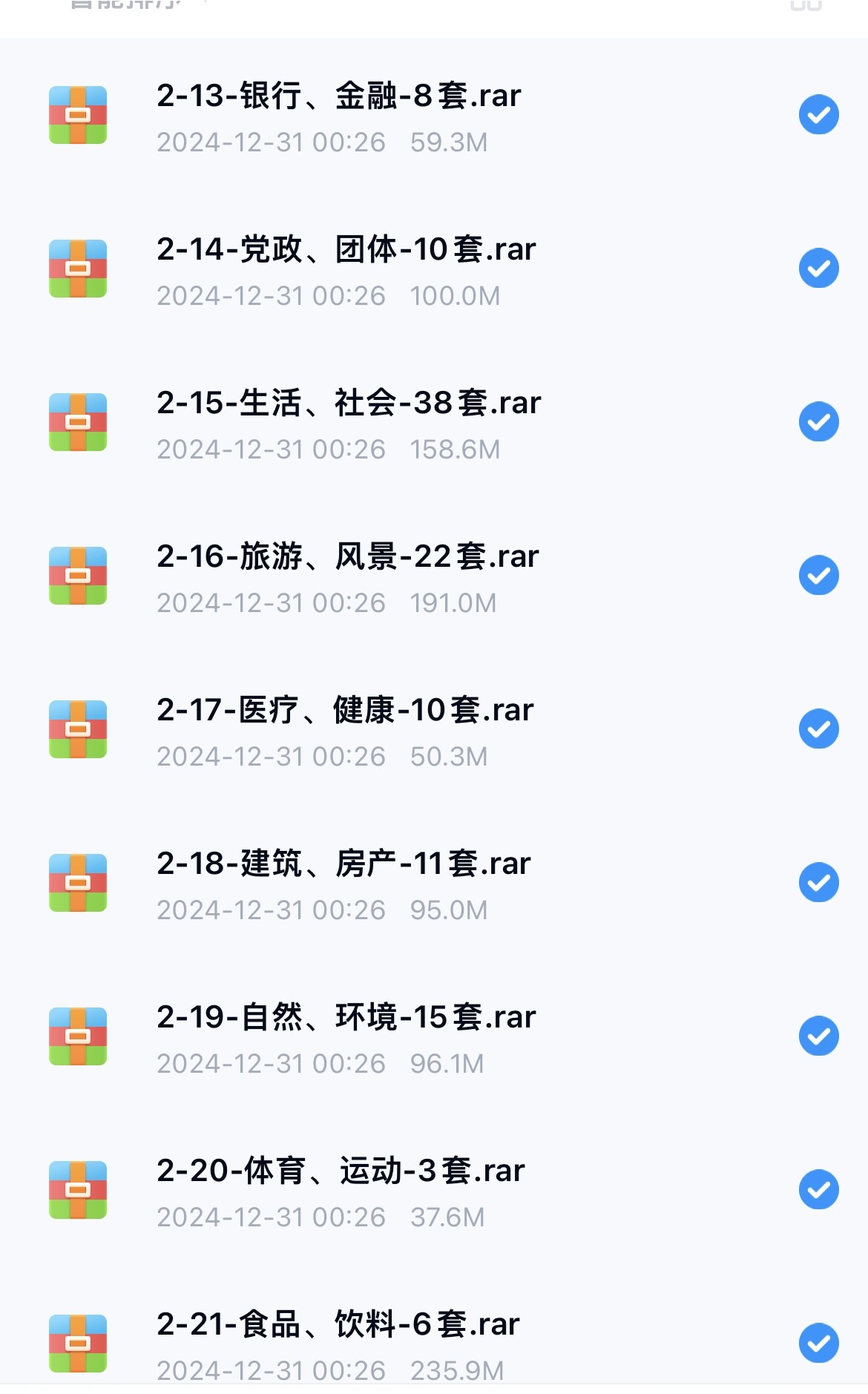
Task: Uncheck 2-14-党政、团体-10套.rar
Action: [818, 269]
